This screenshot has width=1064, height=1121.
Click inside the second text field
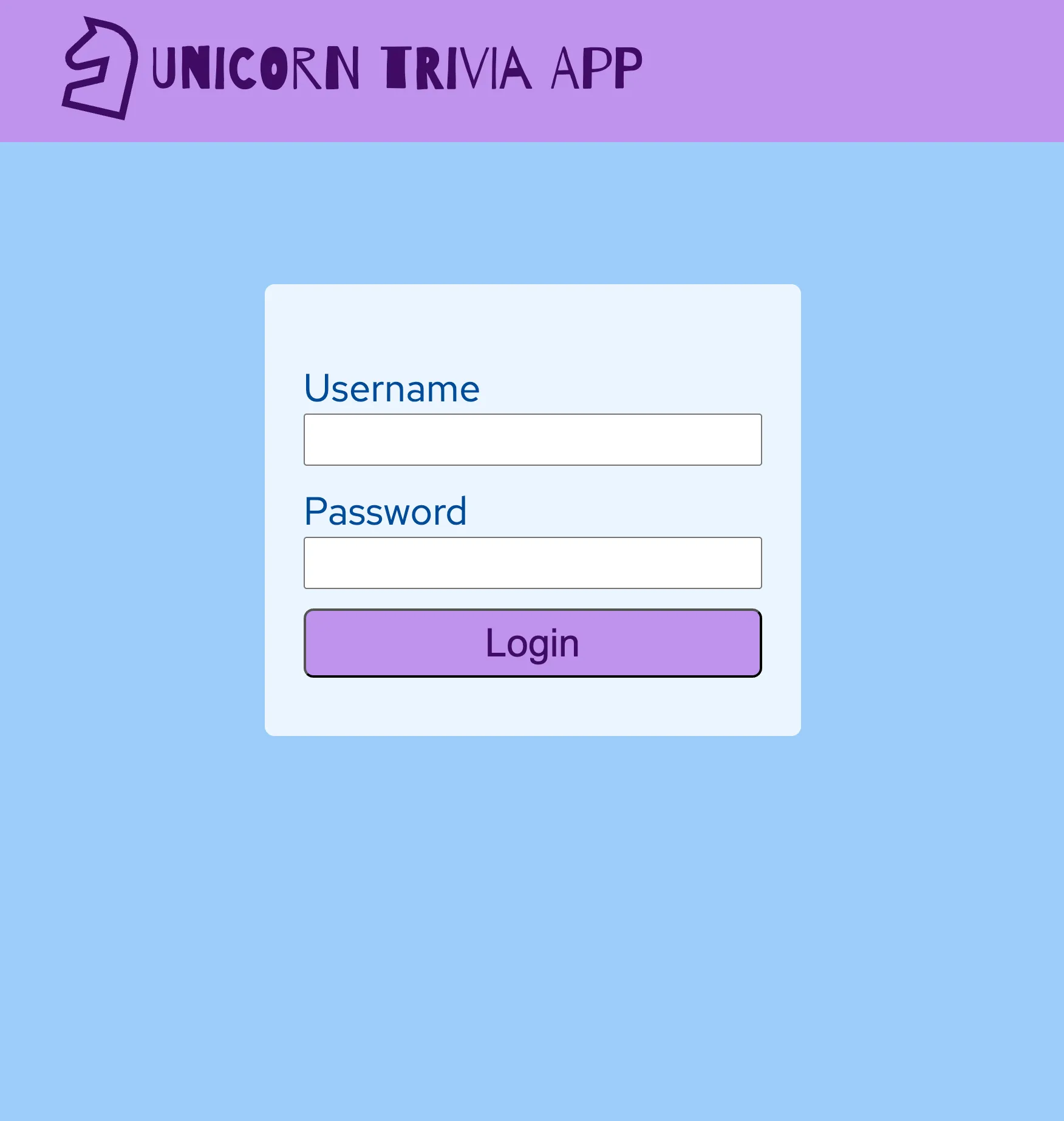533,562
